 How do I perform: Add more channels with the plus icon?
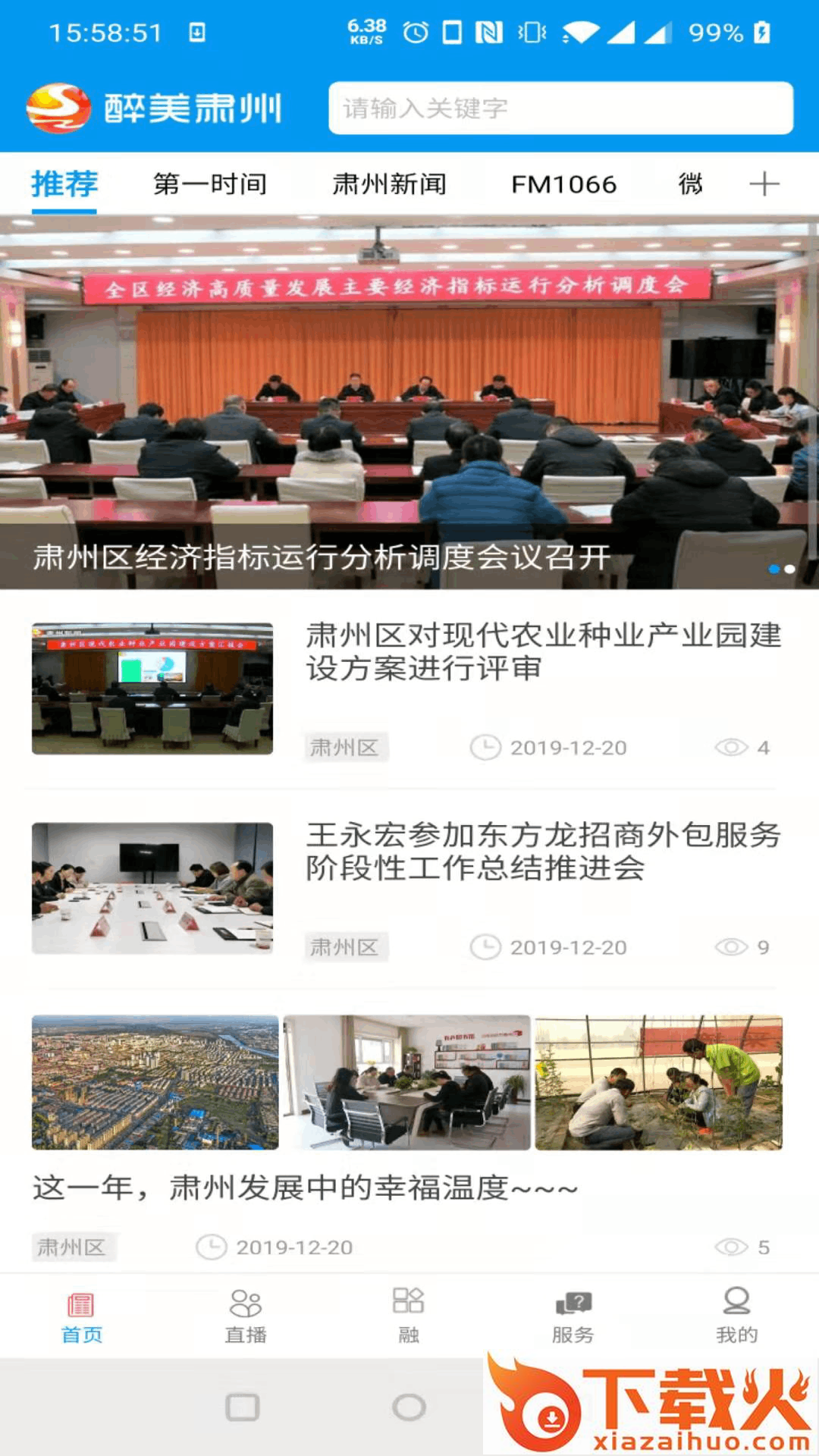(764, 184)
